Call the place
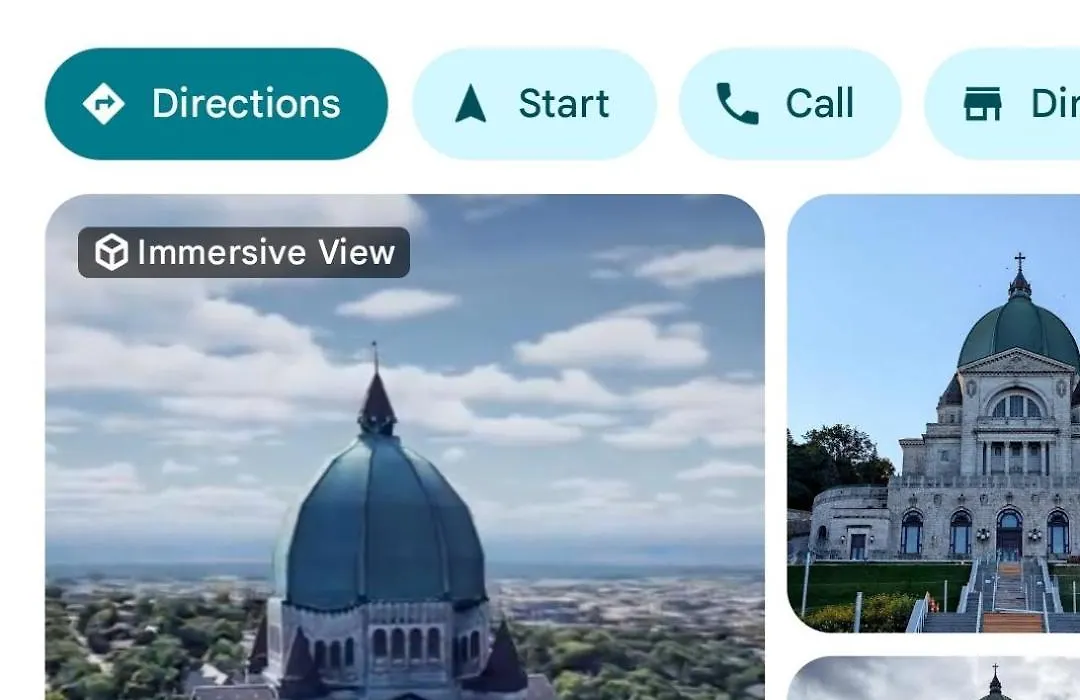This screenshot has height=700, width=1080. (x=790, y=104)
